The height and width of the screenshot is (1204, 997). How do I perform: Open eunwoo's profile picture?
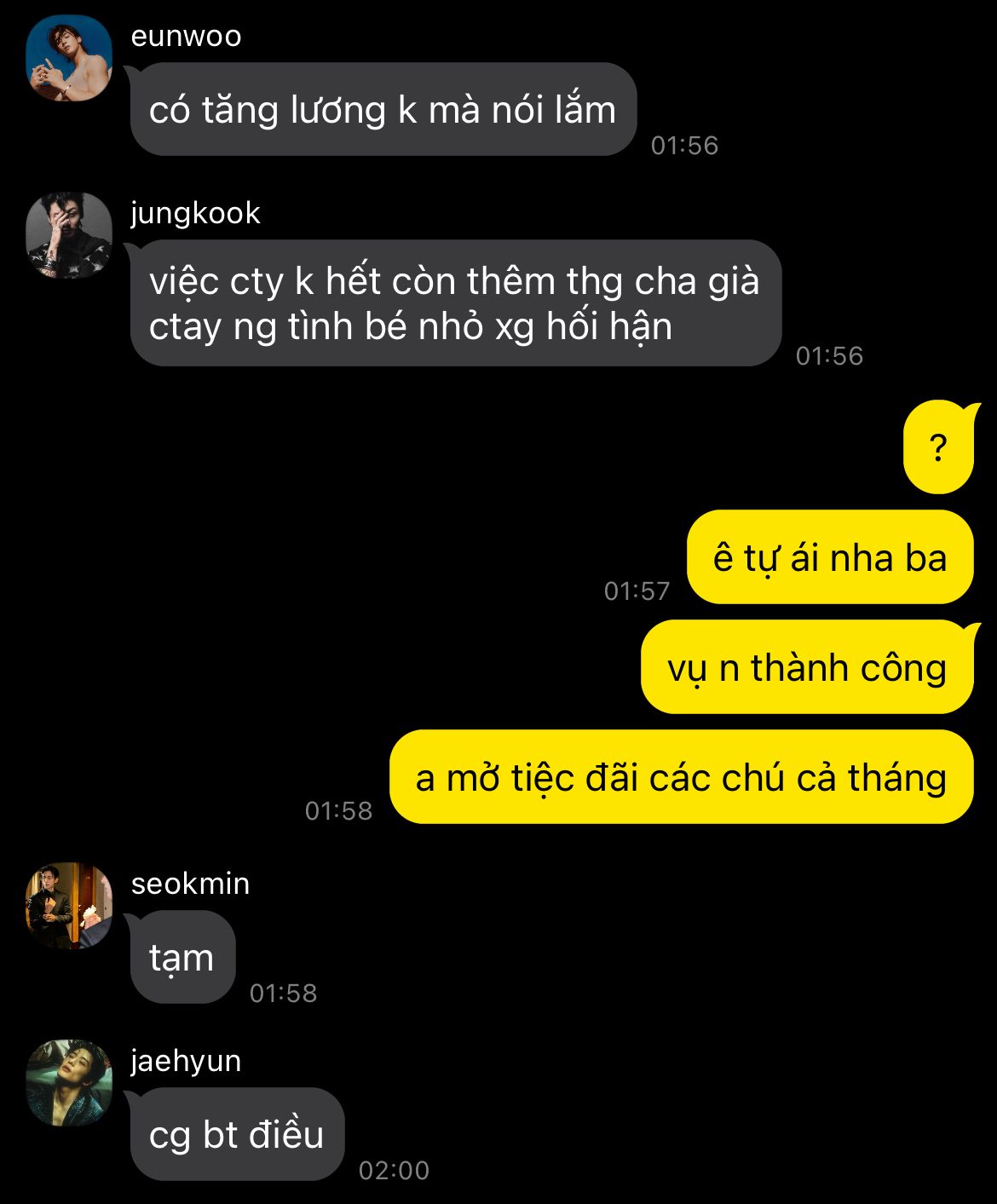coord(69,59)
